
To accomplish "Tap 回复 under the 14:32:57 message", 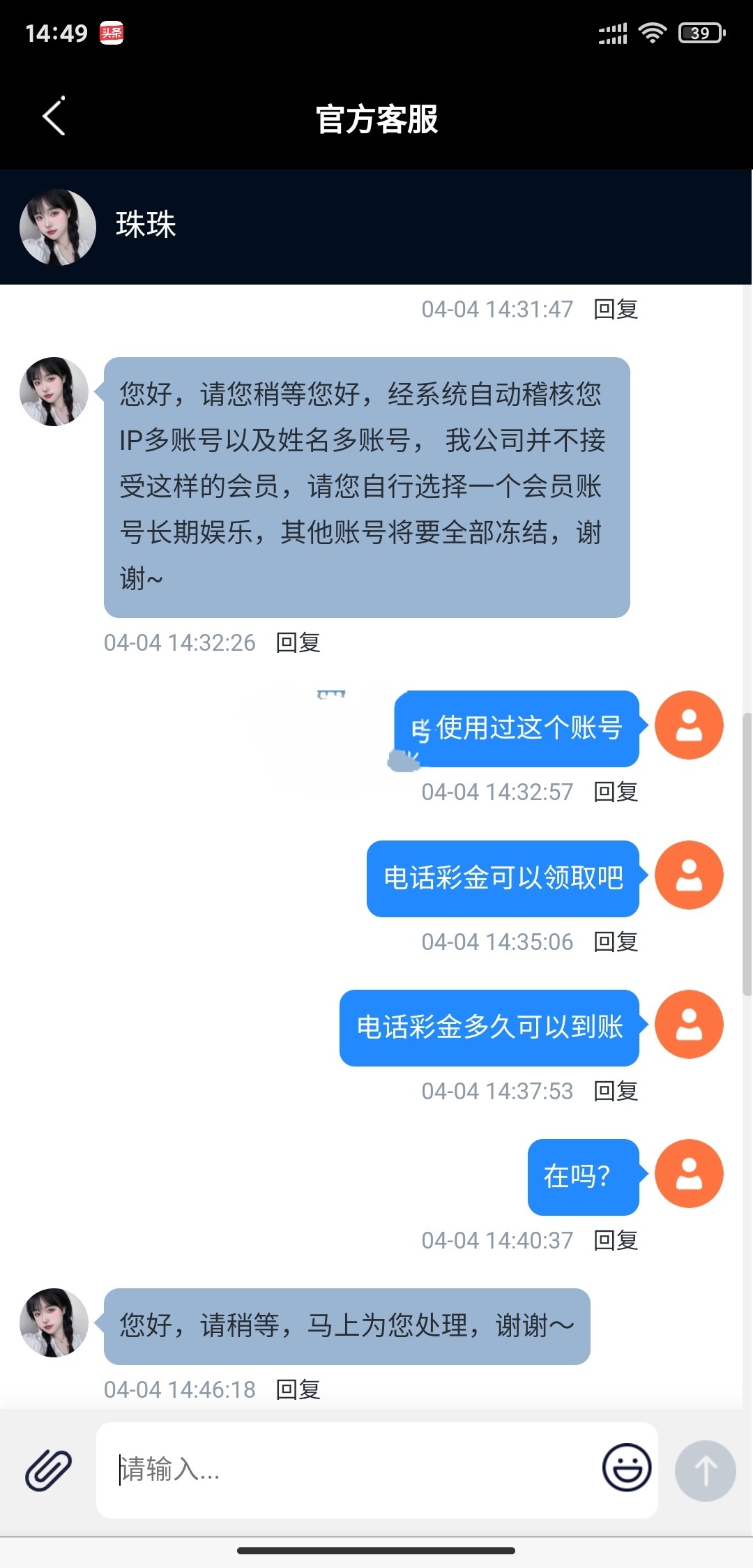I will [x=616, y=792].
